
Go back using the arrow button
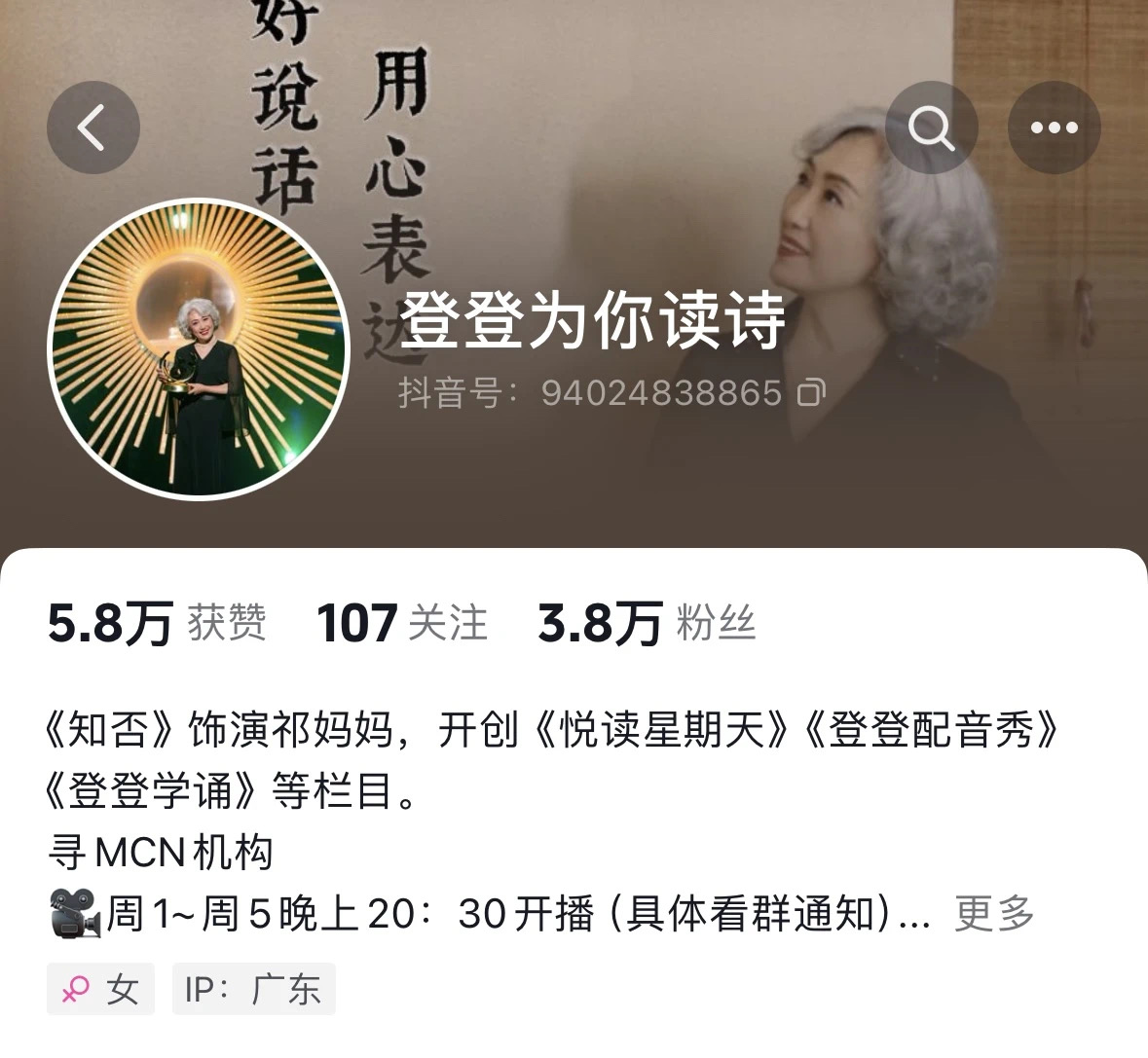pyautogui.click(x=93, y=128)
